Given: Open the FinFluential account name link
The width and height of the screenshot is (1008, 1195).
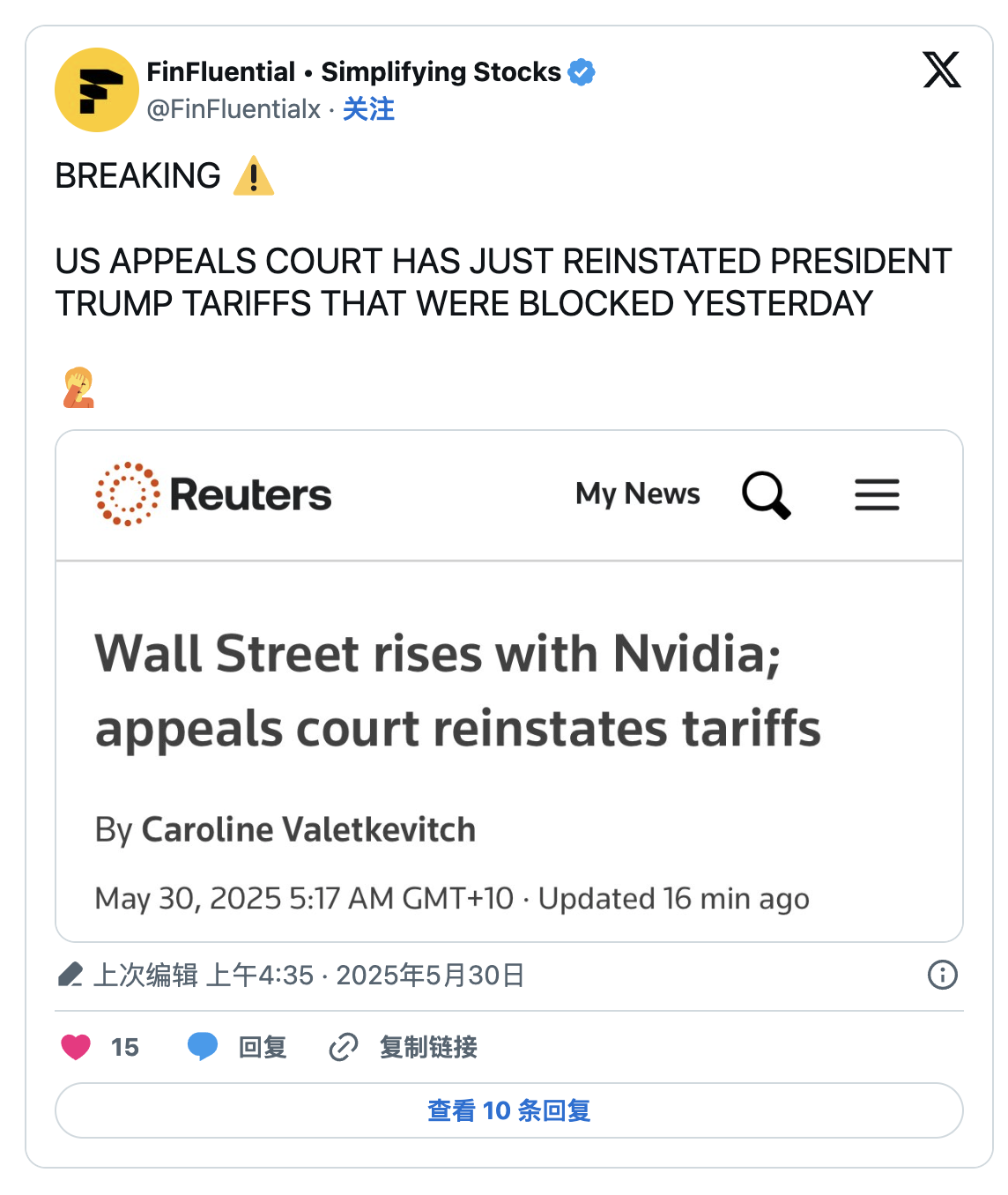Looking at the screenshot, I should tap(353, 71).
